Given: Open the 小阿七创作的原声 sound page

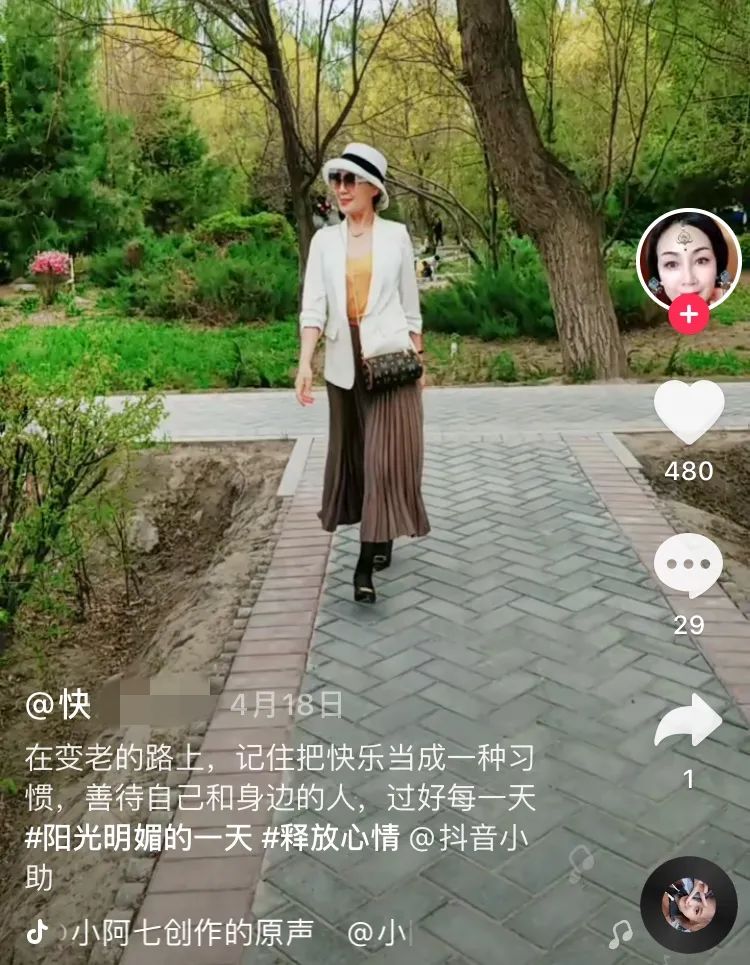Looking at the screenshot, I should pyautogui.click(x=192, y=932).
